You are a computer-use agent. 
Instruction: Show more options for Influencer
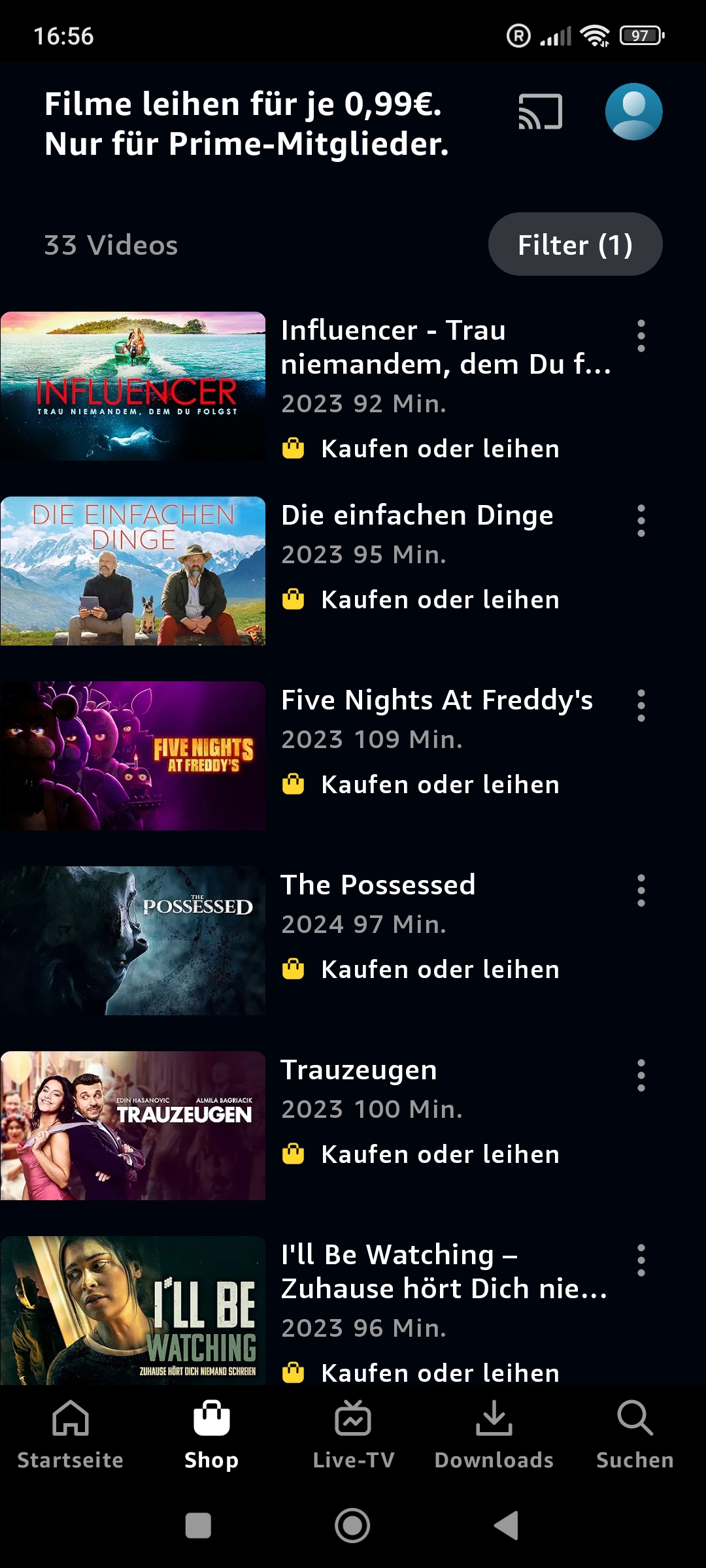coord(641,336)
